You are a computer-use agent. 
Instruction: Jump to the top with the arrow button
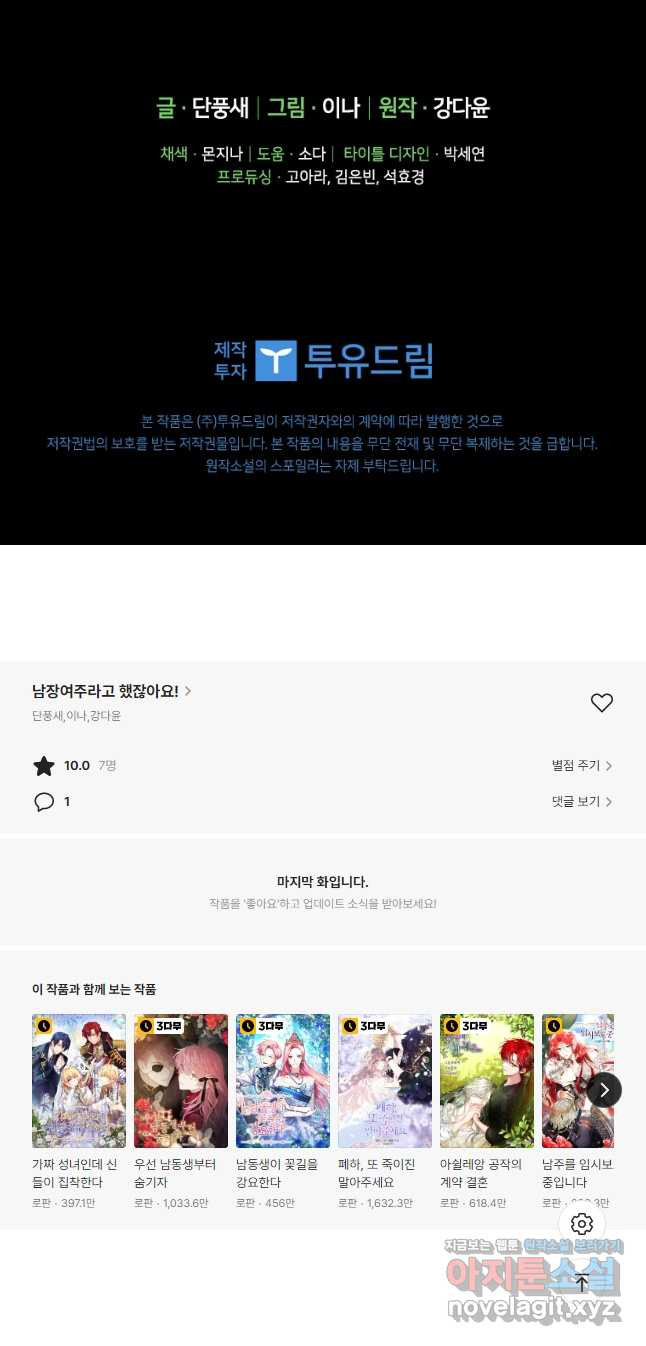(582, 1281)
